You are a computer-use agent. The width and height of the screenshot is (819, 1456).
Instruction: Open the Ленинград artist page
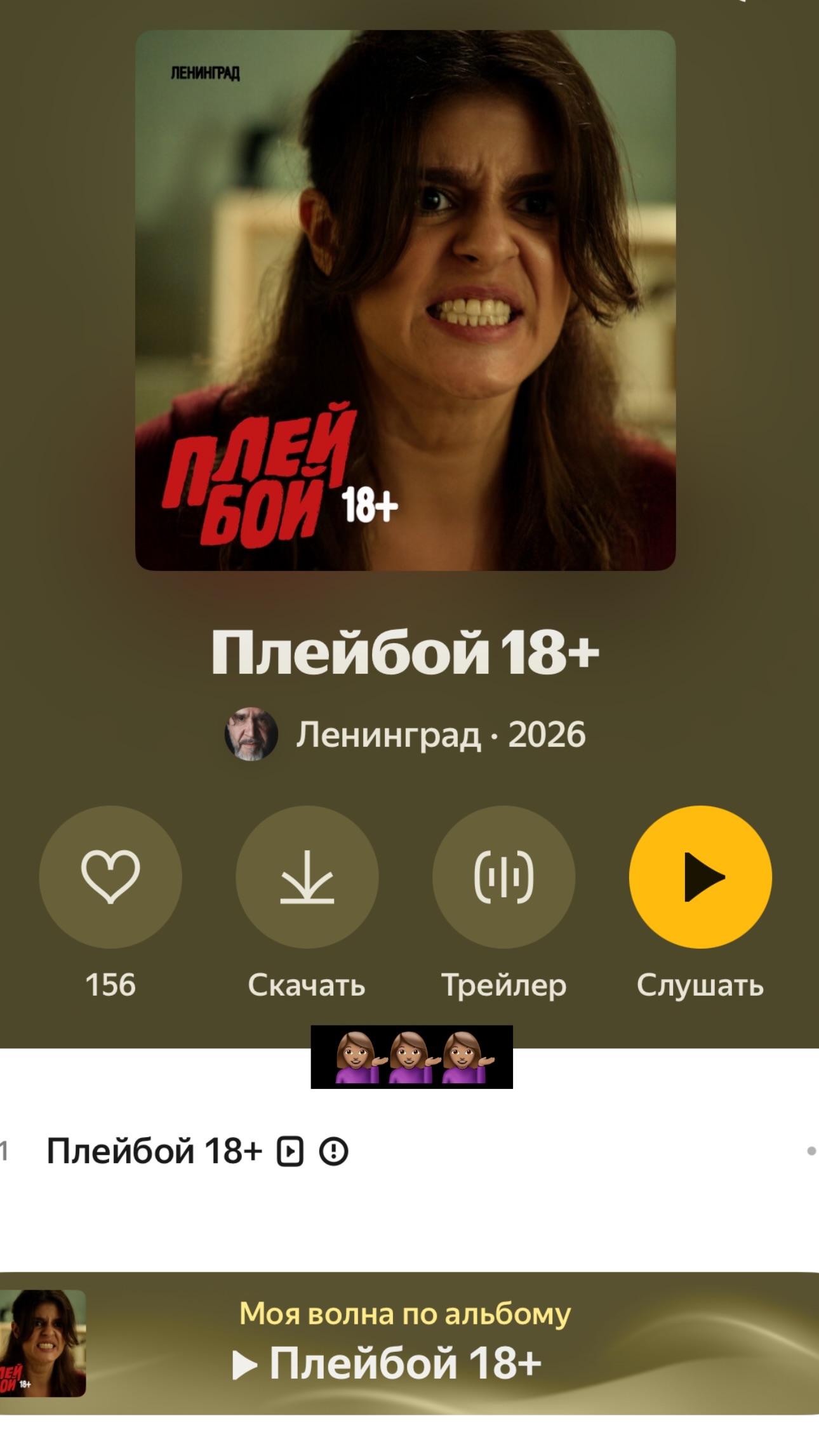pos(387,735)
